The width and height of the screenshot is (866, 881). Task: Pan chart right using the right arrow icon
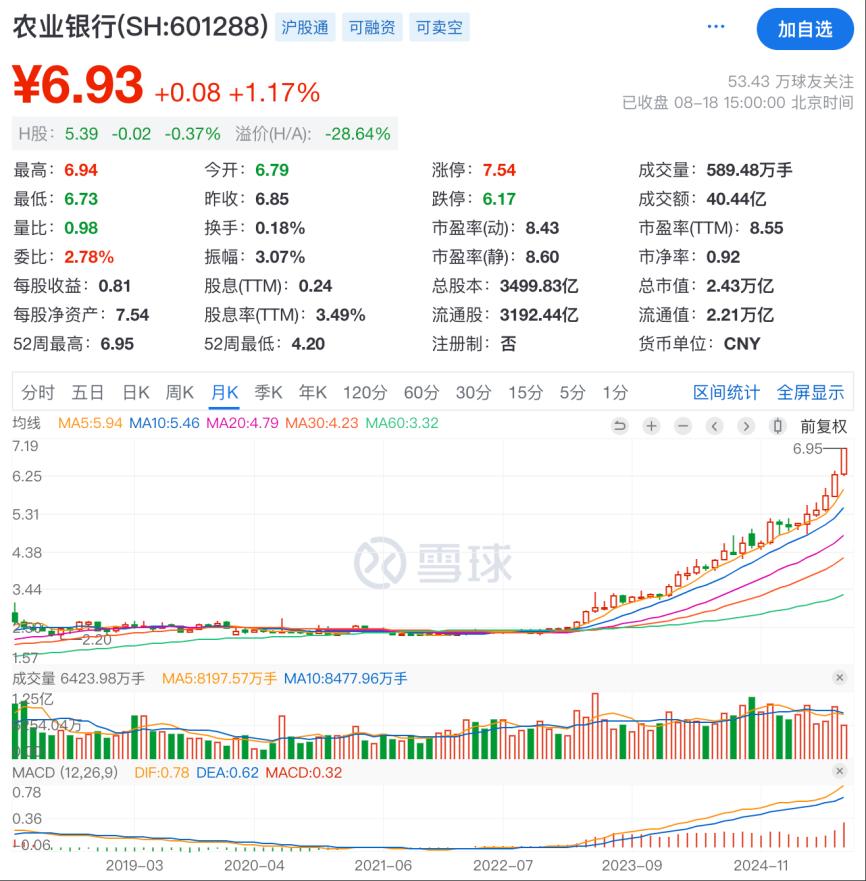[746, 425]
